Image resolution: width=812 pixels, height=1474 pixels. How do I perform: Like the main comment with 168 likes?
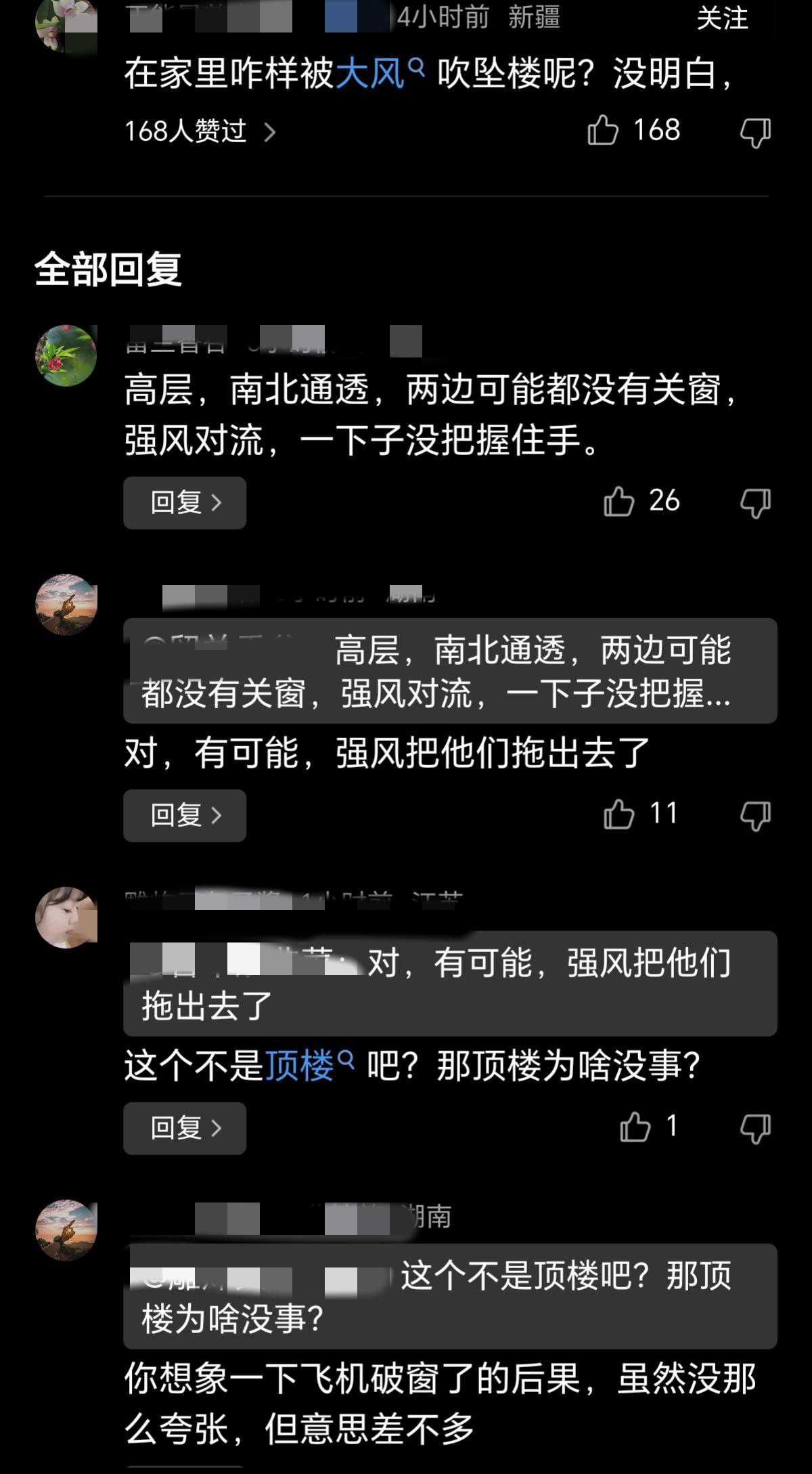603,130
